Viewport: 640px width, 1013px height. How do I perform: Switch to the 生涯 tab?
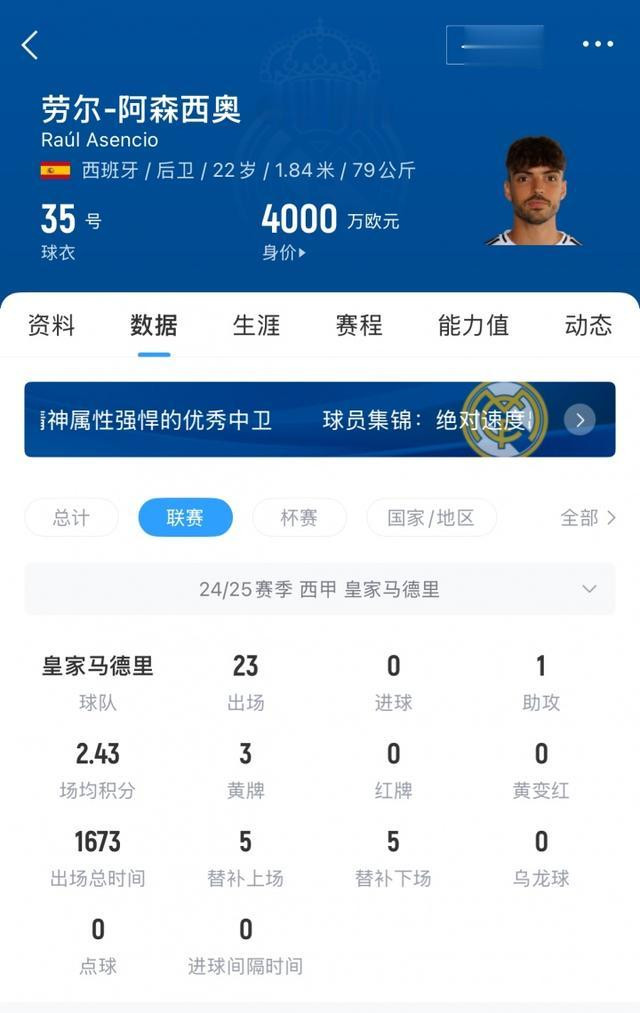point(256,325)
